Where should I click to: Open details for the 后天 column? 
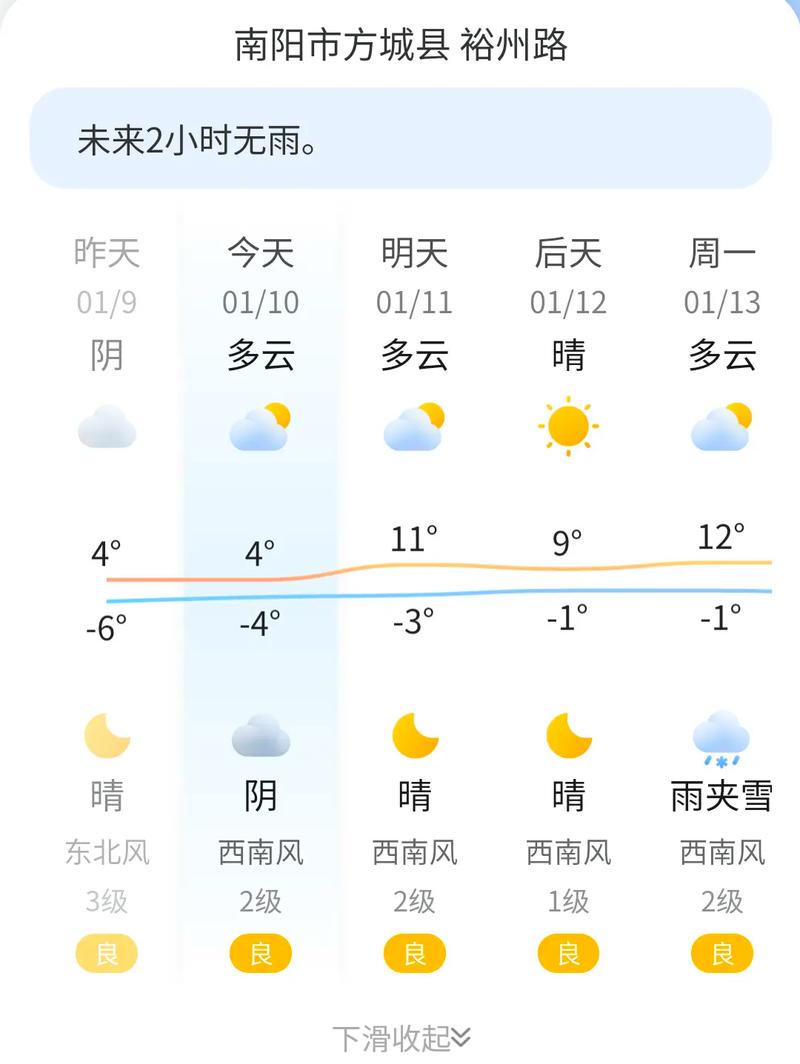(x=567, y=253)
